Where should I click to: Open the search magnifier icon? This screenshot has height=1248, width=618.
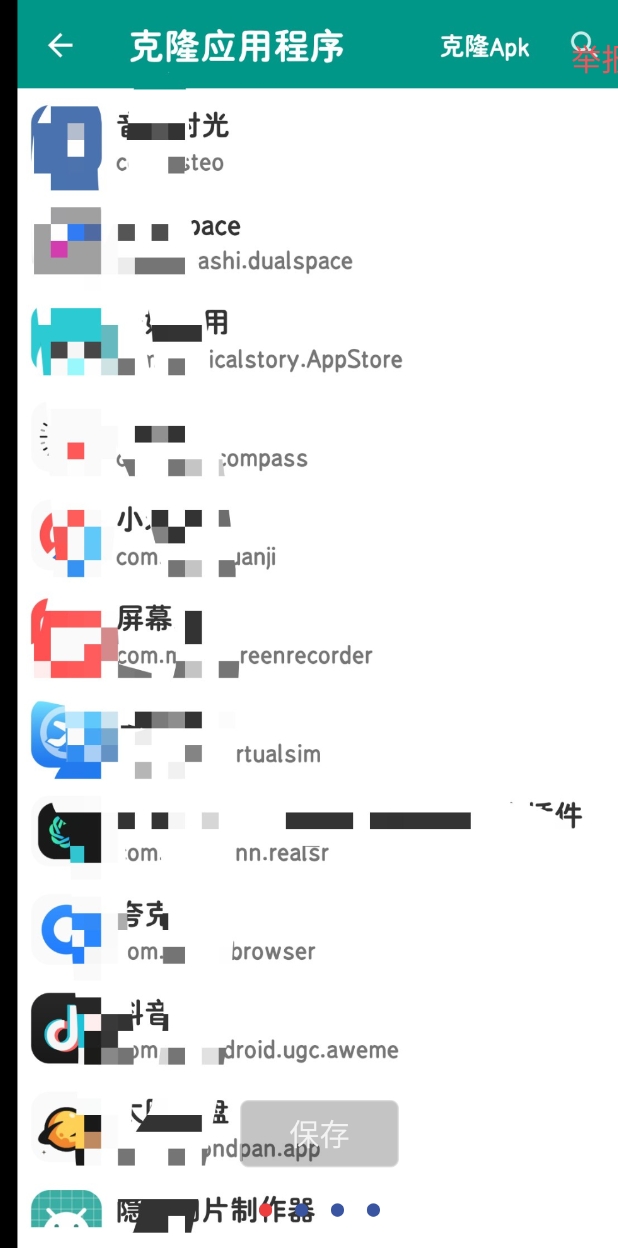coord(582,43)
